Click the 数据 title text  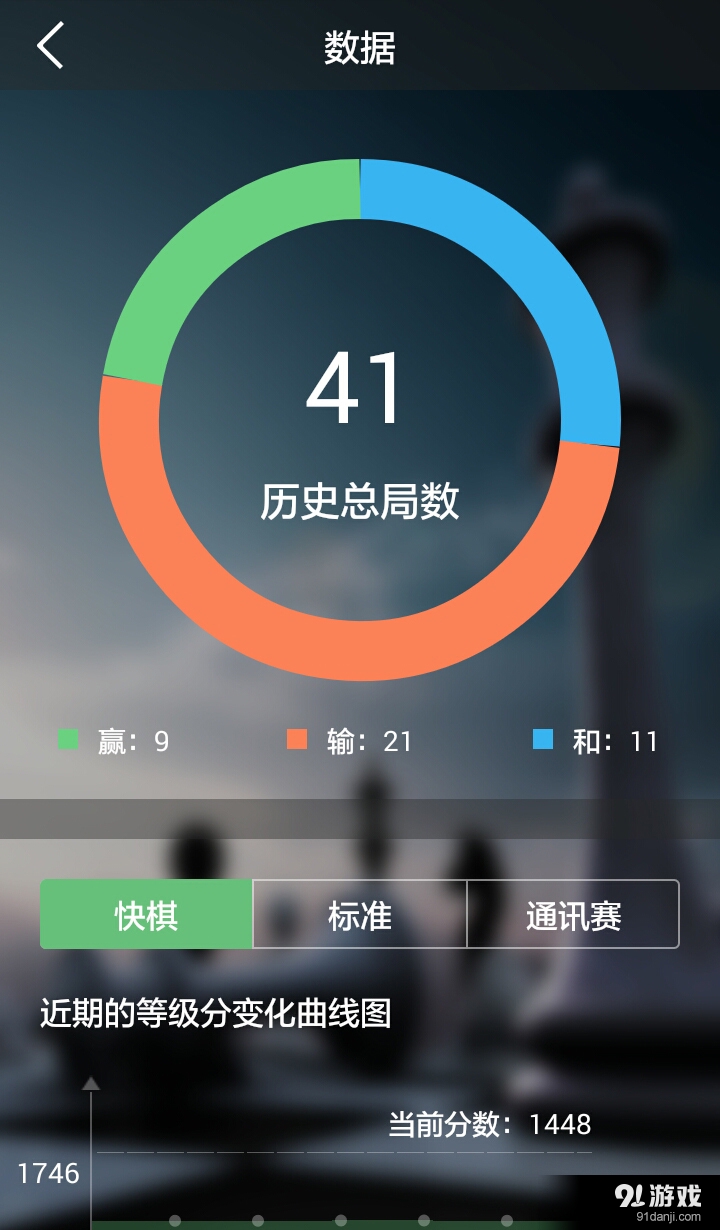coord(360,46)
